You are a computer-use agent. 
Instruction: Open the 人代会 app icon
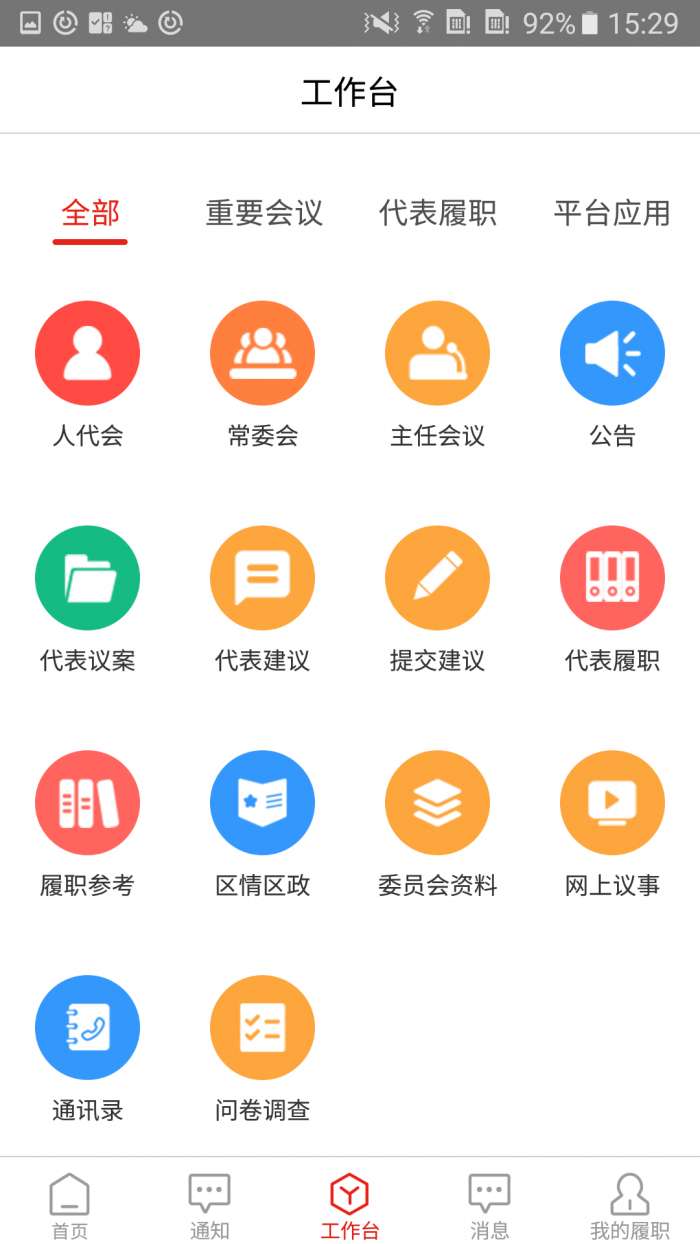87,353
